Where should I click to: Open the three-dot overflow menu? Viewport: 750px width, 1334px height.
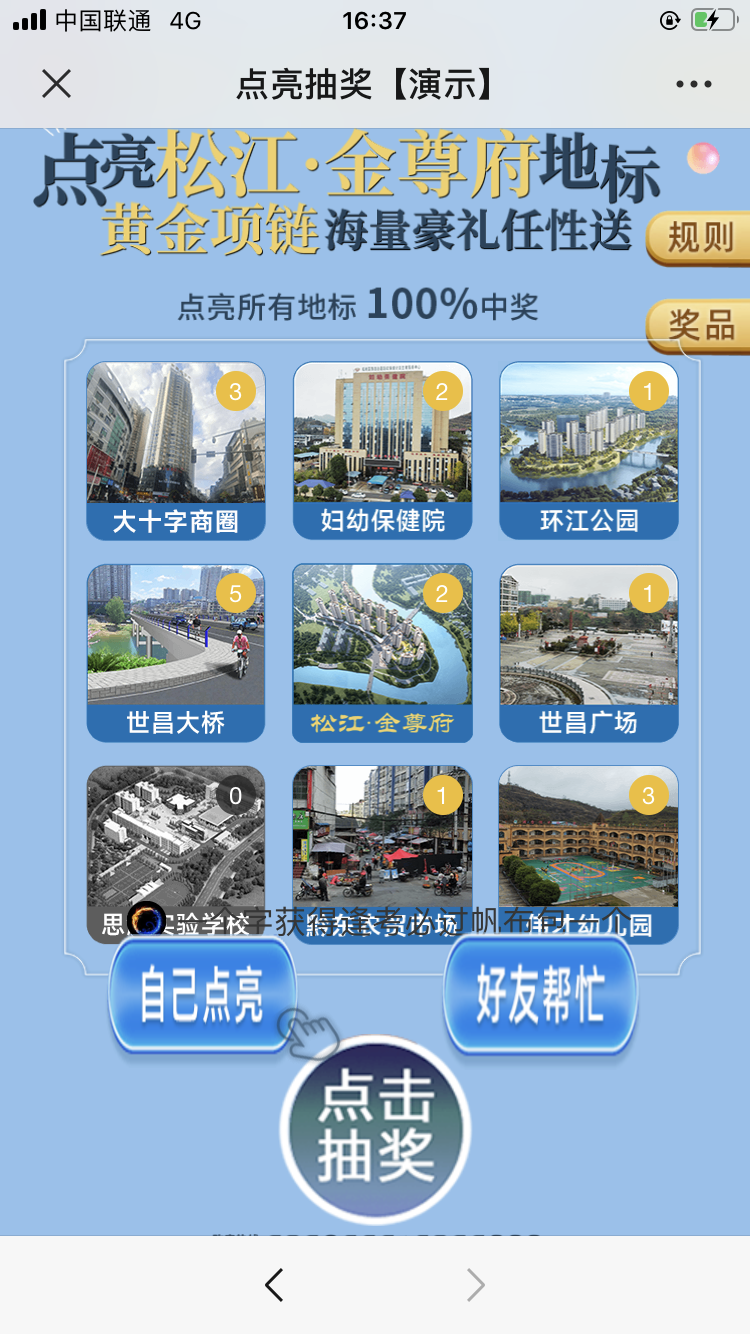tap(693, 84)
